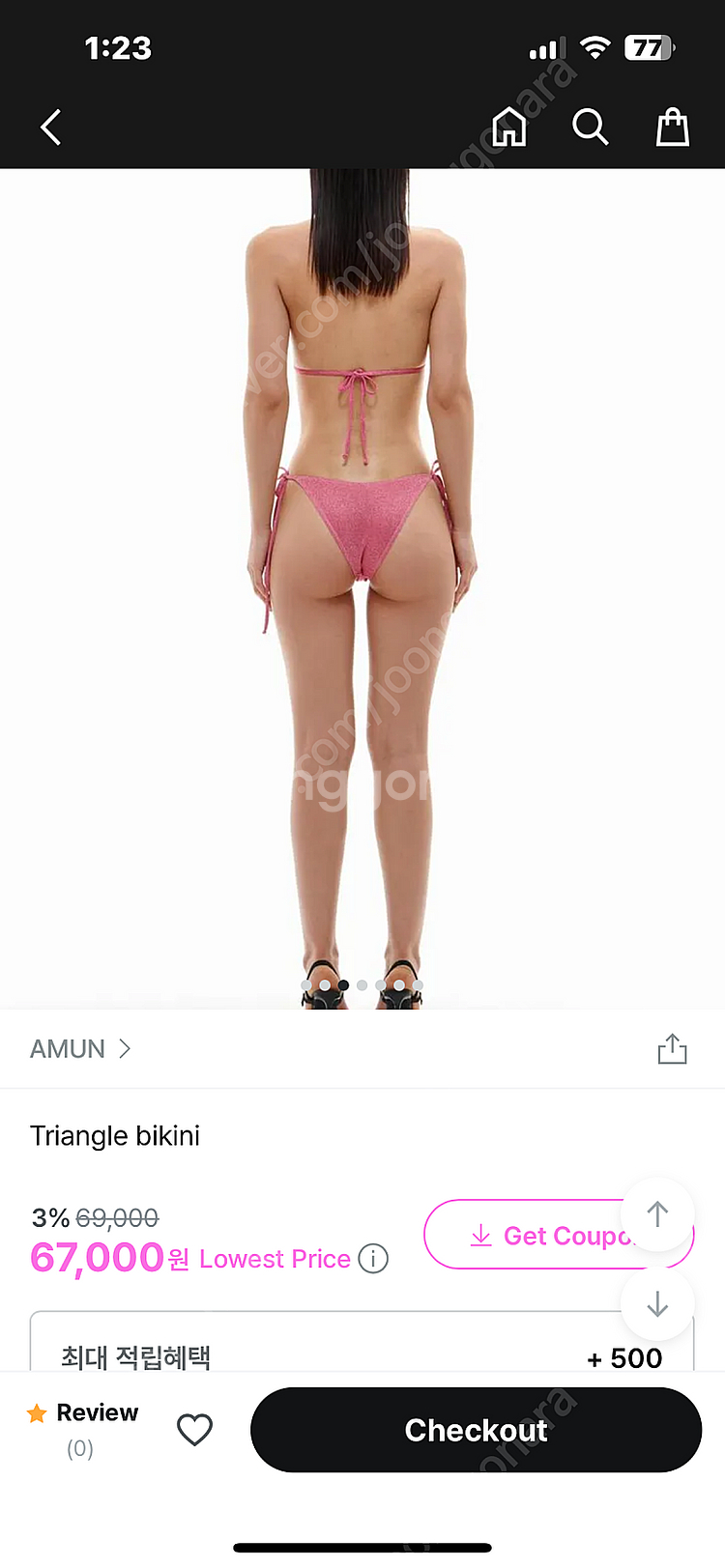The height and width of the screenshot is (1568, 725).
Task: Open the shopping bag
Action: tap(673, 127)
